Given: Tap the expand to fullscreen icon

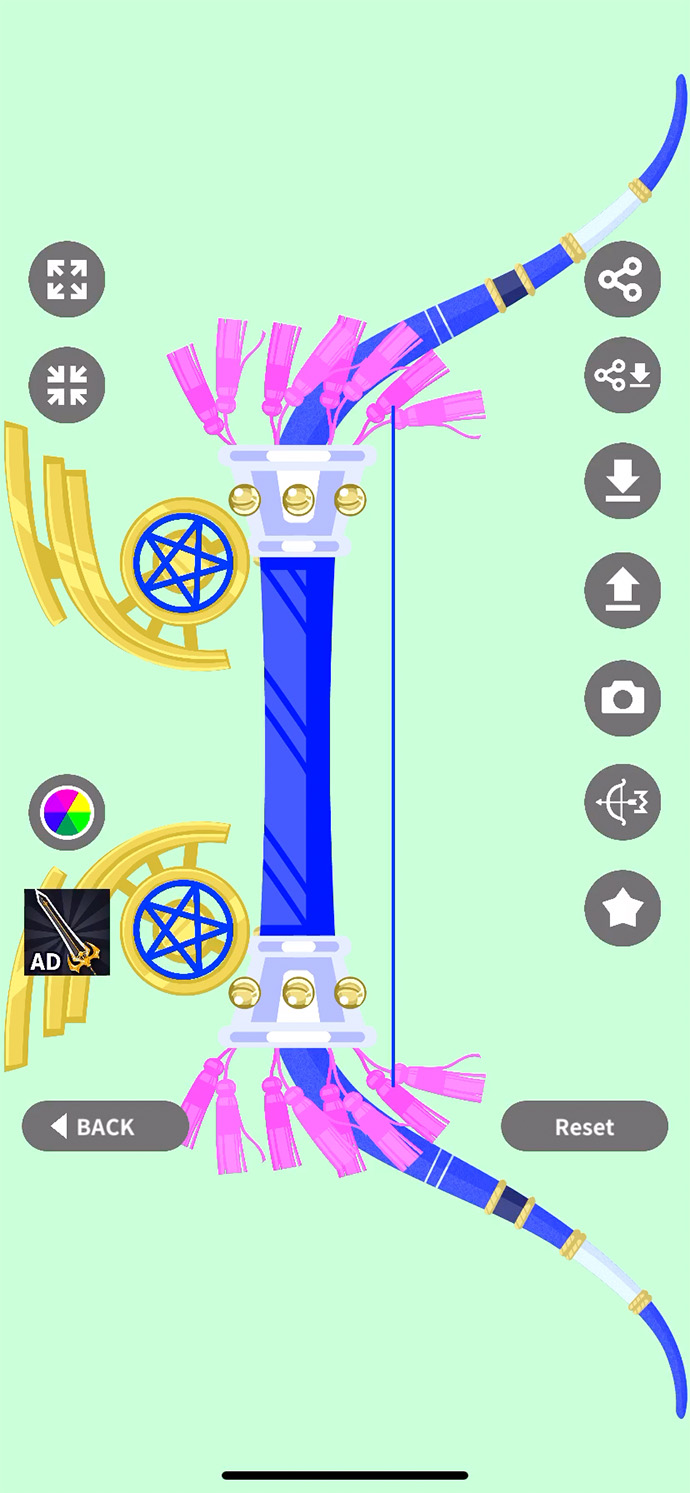Looking at the screenshot, I should (x=67, y=279).
